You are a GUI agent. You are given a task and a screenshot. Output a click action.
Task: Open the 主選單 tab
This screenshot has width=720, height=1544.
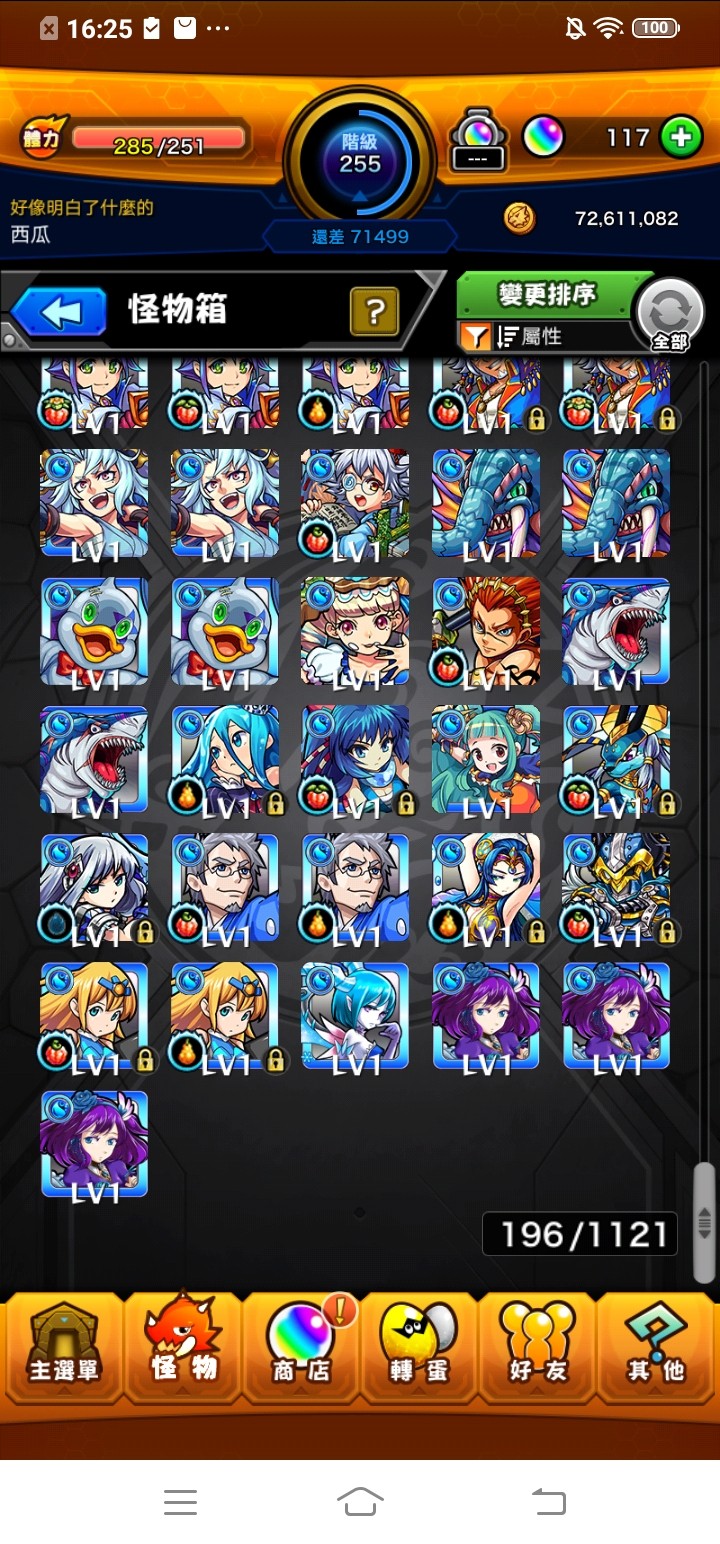[64, 1348]
